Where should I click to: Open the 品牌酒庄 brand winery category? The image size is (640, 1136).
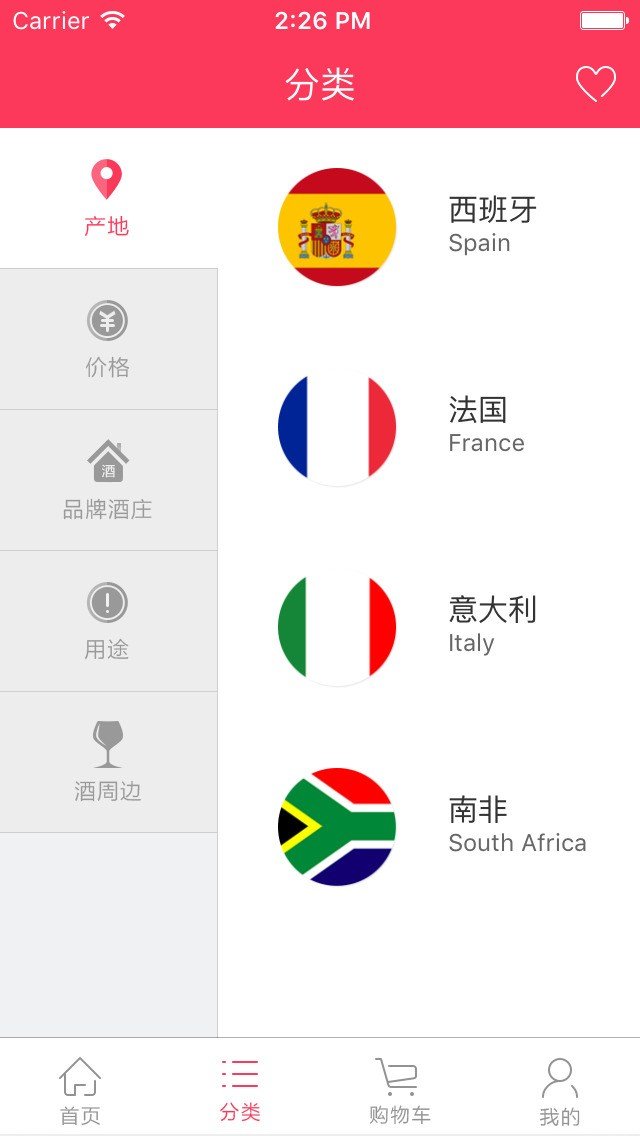(107, 481)
